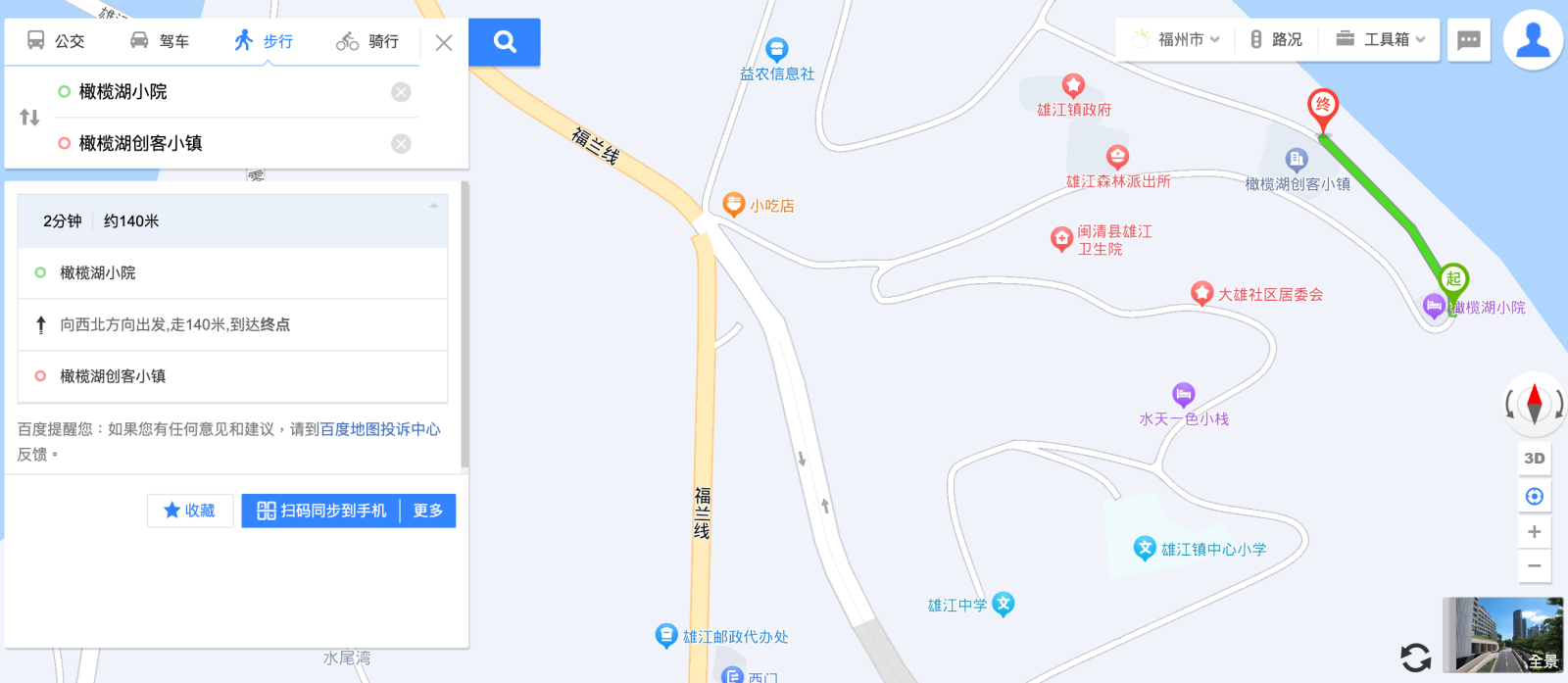
Task: Open the user profile avatar
Action: click(1533, 40)
